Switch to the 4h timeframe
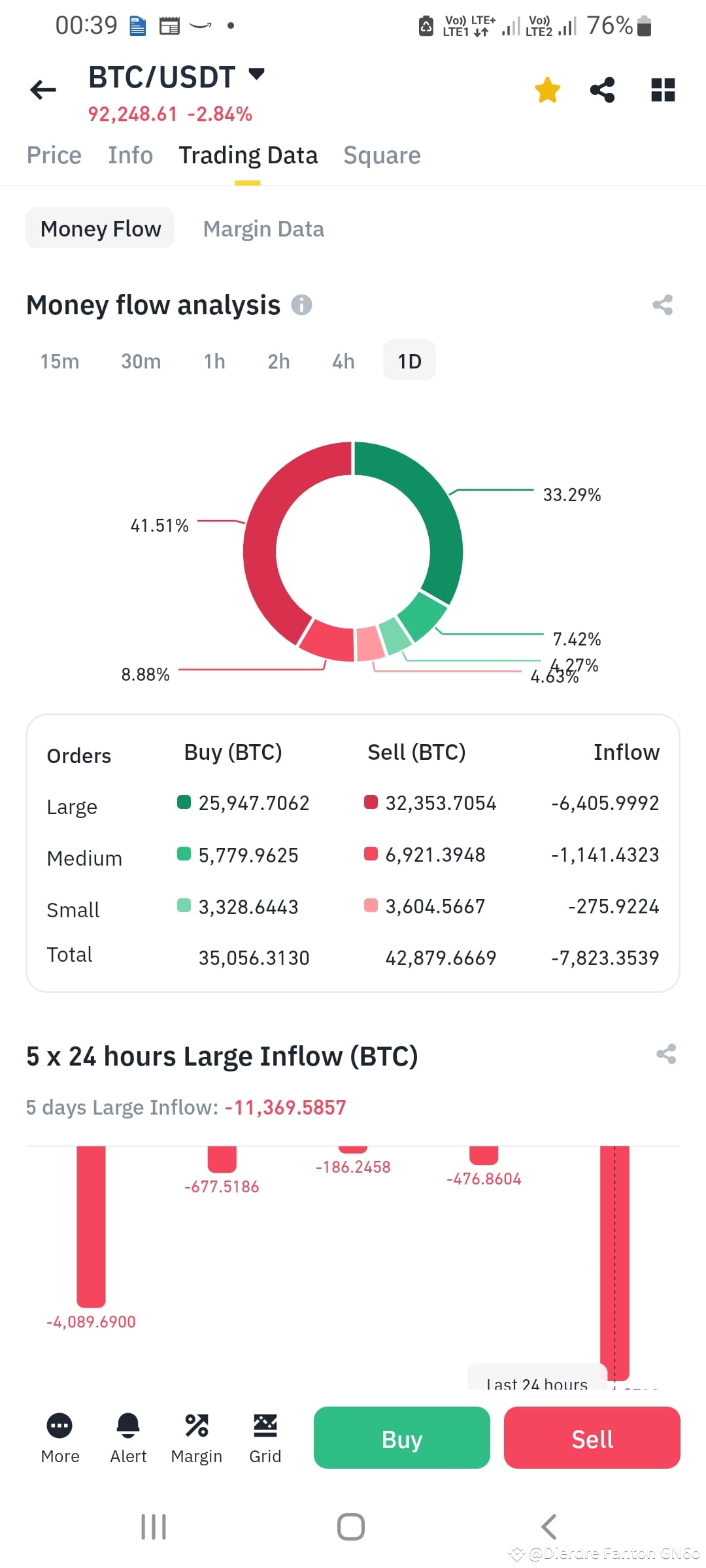 click(342, 360)
